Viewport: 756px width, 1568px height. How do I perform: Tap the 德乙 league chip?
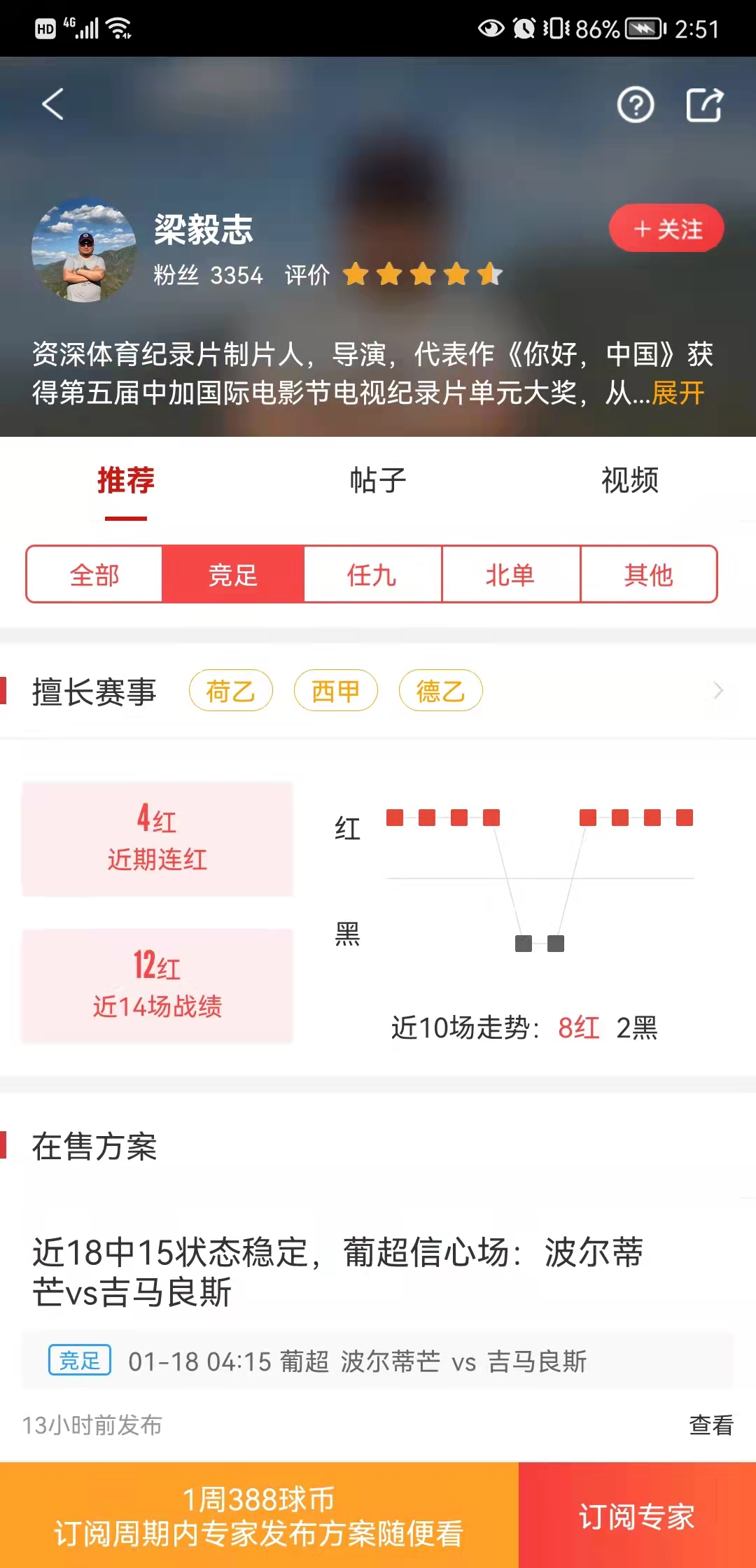tap(440, 691)
